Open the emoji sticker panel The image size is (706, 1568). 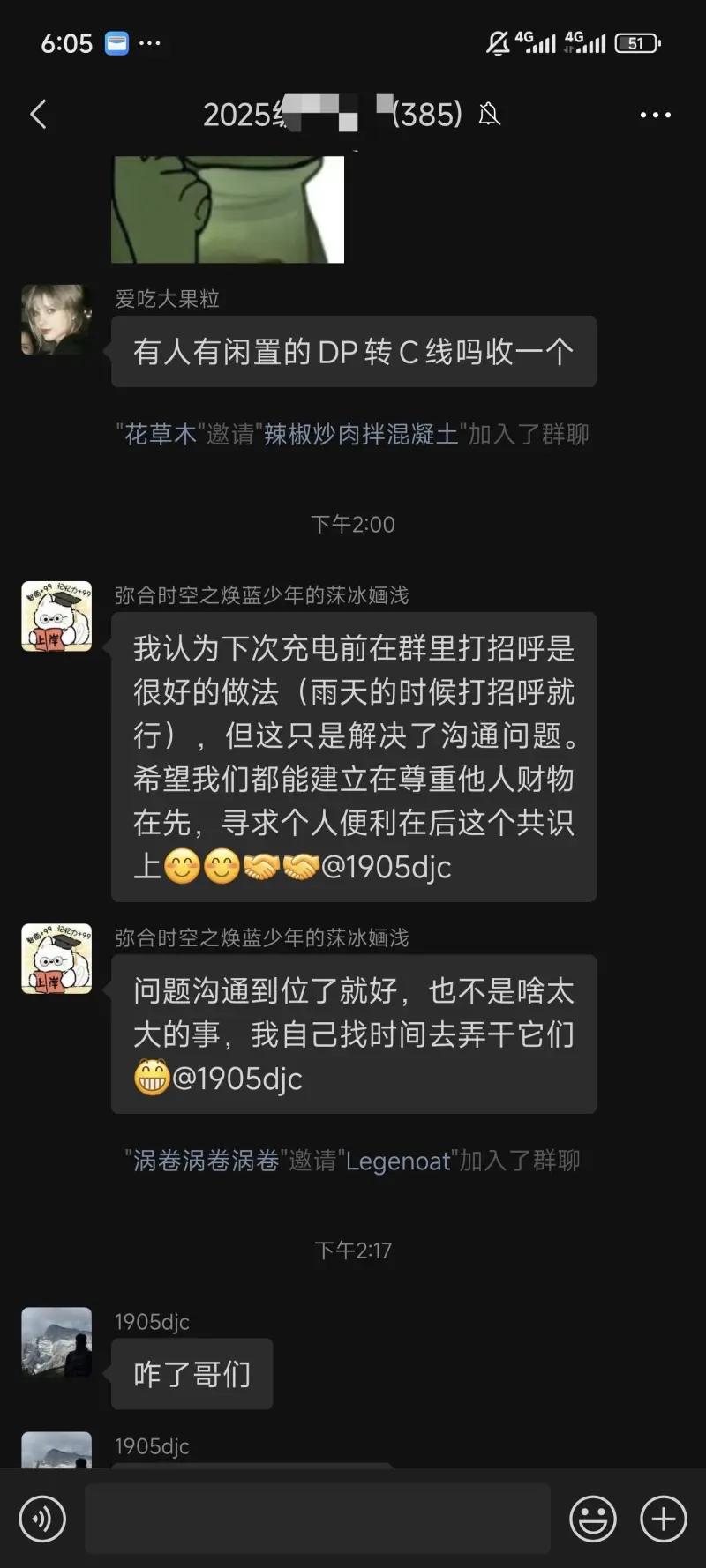(x=592, y=1519)
